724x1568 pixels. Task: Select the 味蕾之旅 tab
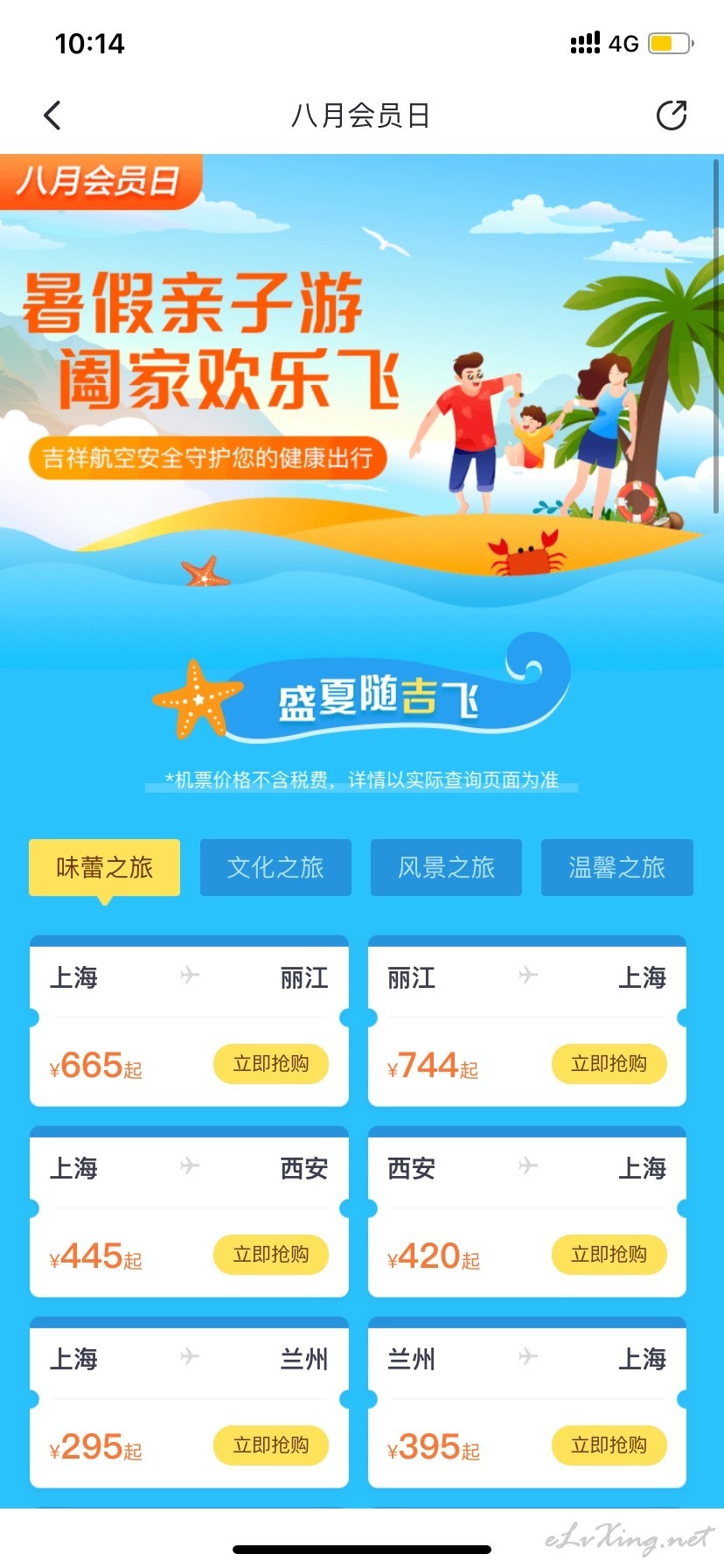[105, 867]
